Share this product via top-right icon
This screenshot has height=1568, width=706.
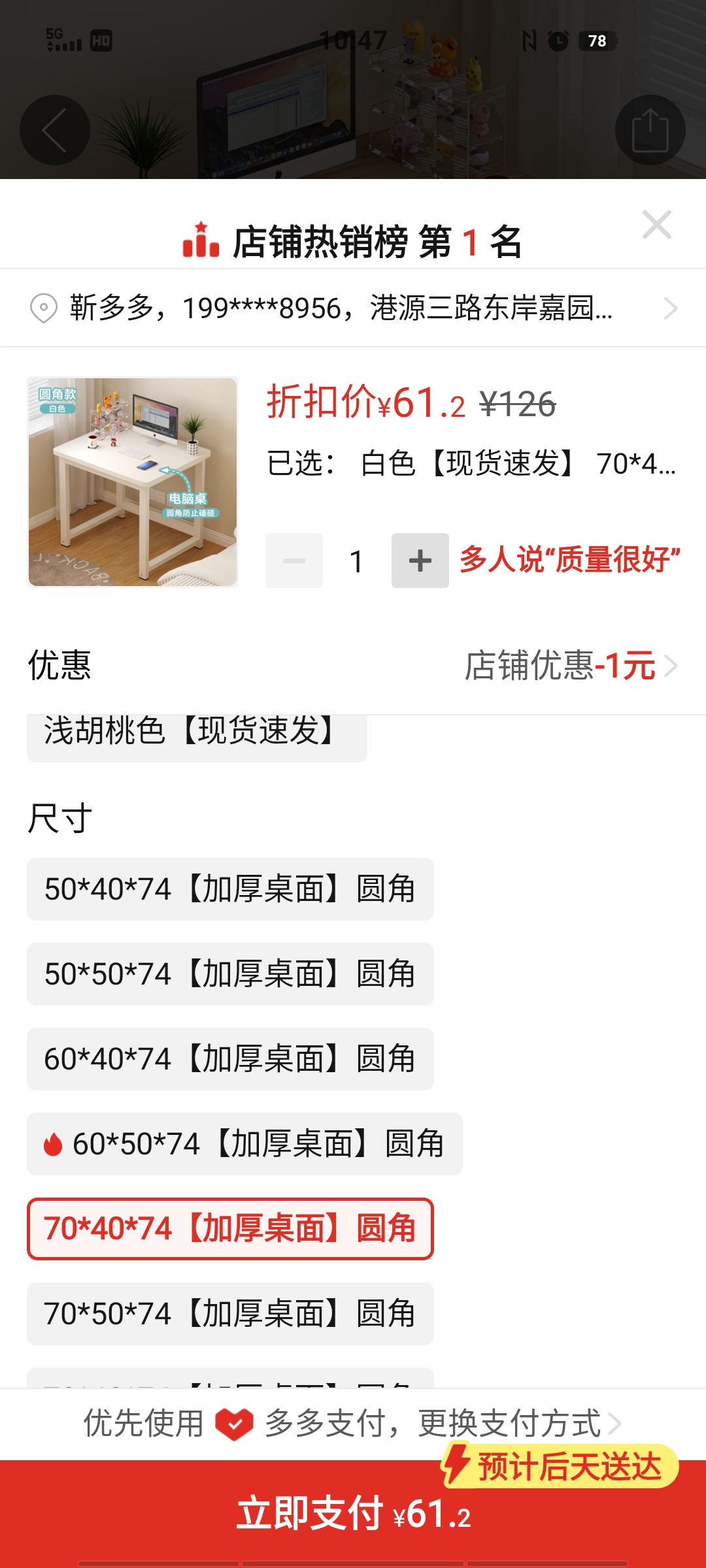(x=650, y=130)
